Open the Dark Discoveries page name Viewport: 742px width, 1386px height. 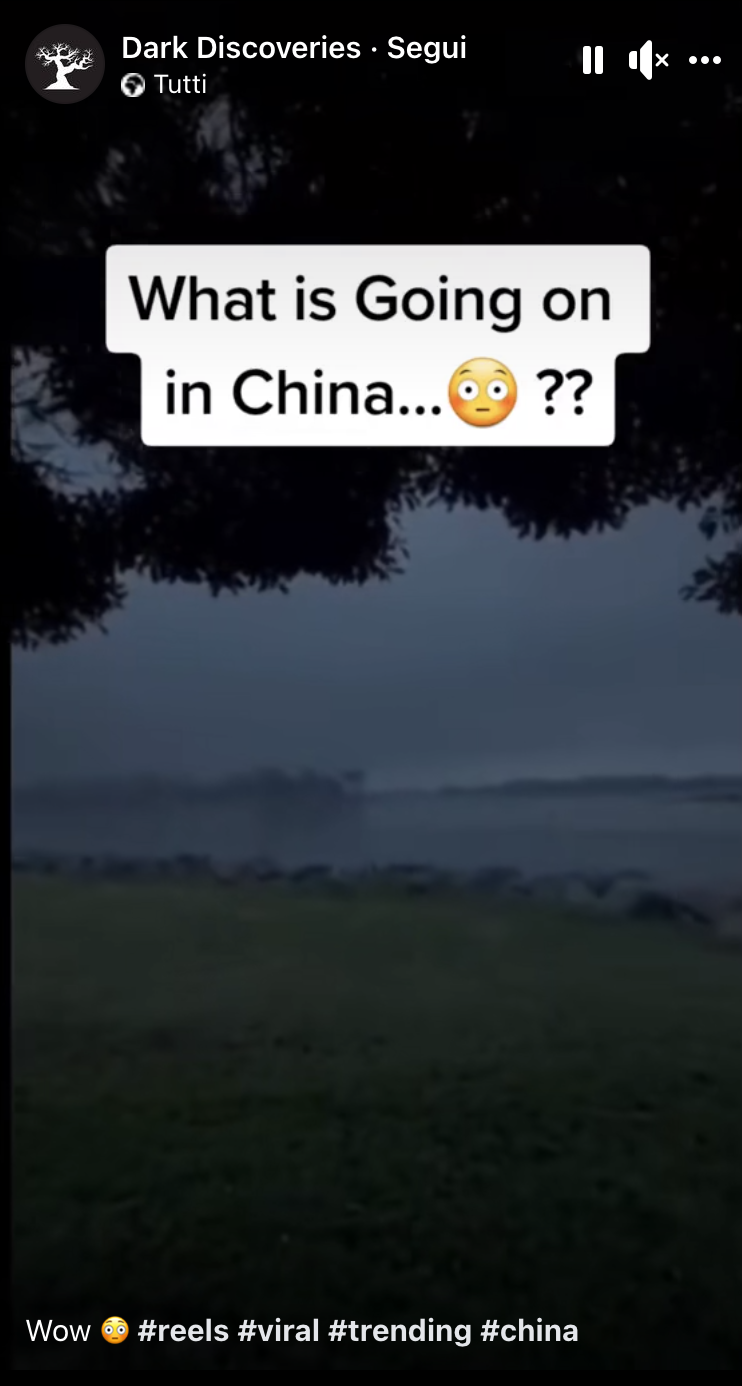coord(241,48)
